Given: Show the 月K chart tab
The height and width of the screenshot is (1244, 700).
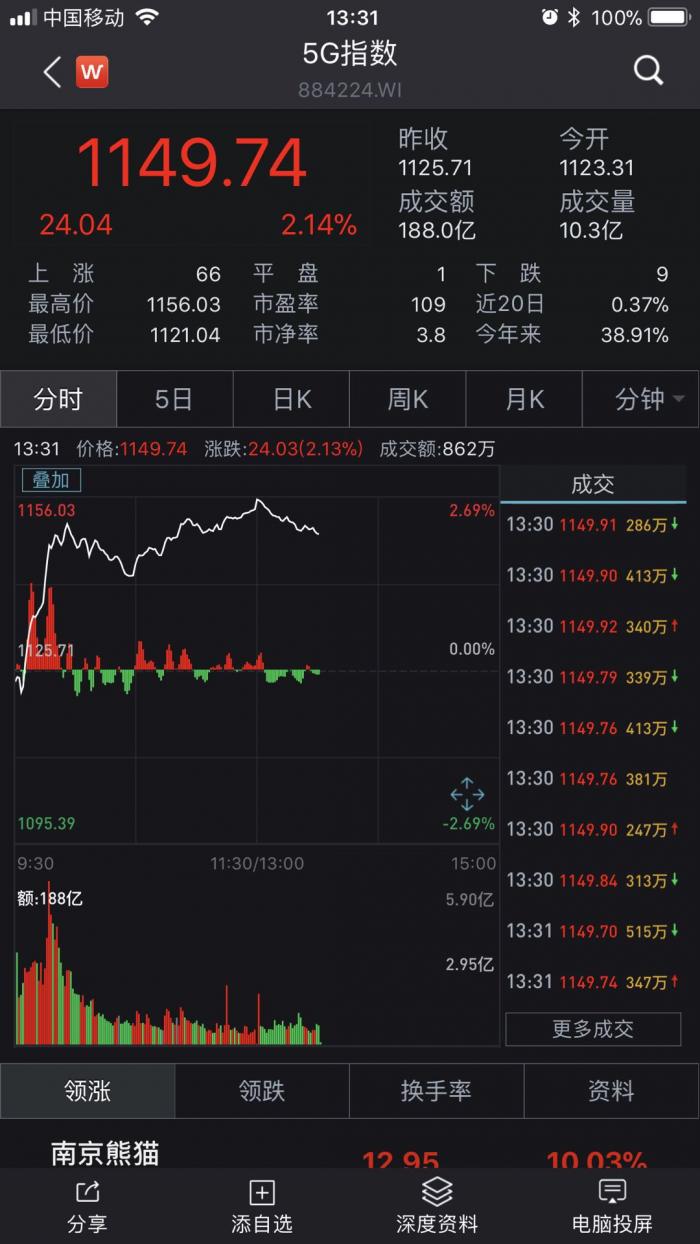Looking at the screenshot, I should point(525,400).
